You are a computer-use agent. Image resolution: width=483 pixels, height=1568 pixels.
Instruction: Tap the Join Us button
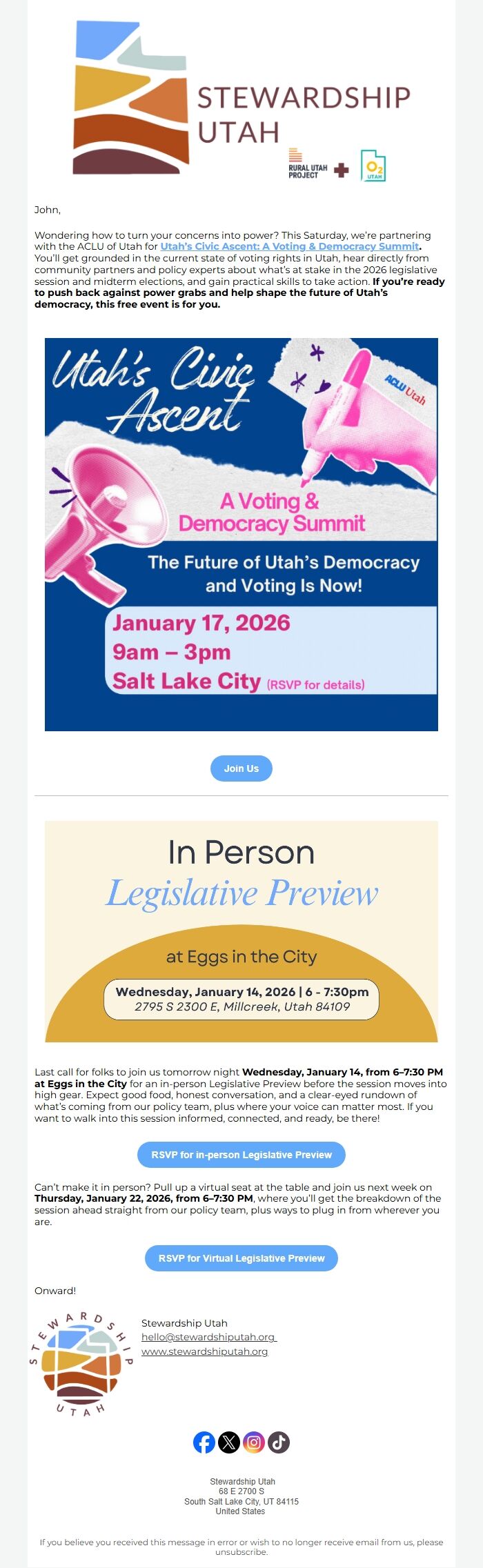(241, 768)
